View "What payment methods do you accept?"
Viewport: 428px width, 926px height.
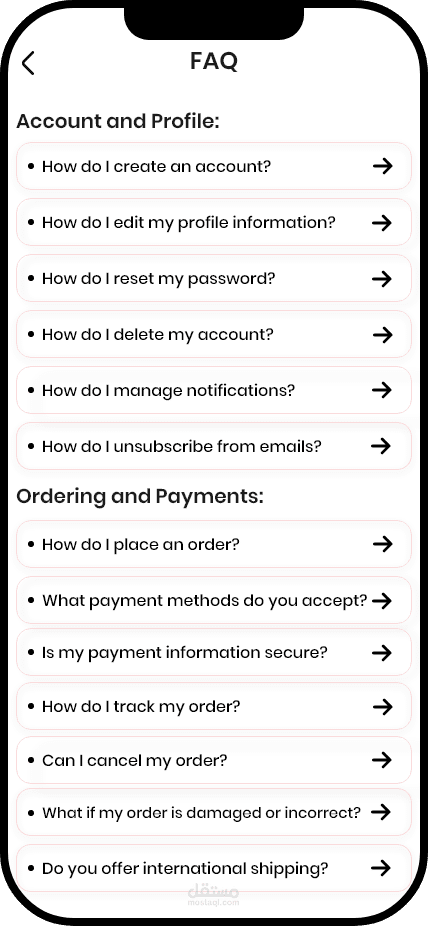(x=214, y=601)
